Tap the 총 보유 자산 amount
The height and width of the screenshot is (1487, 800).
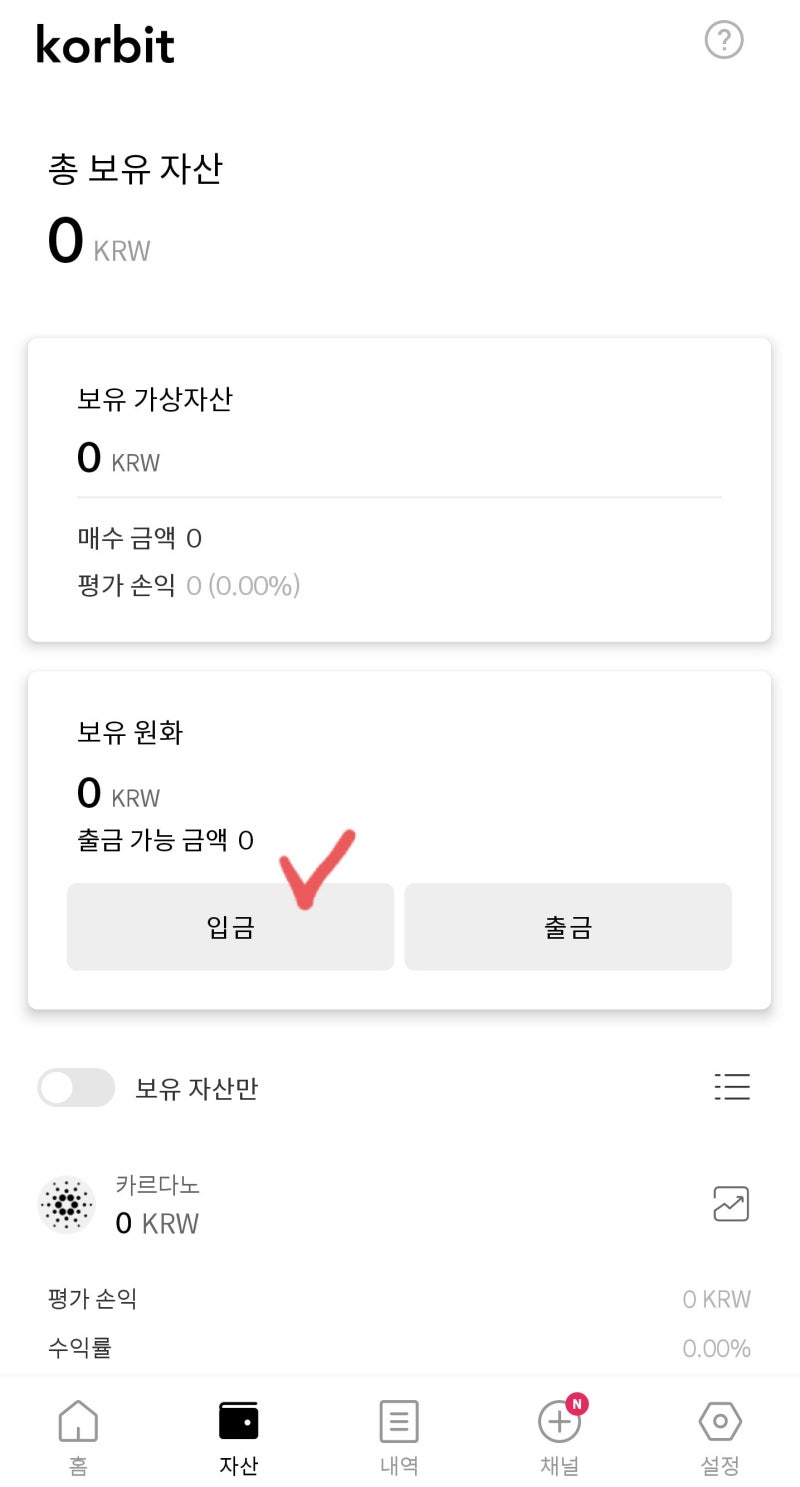tap(97, 242)
